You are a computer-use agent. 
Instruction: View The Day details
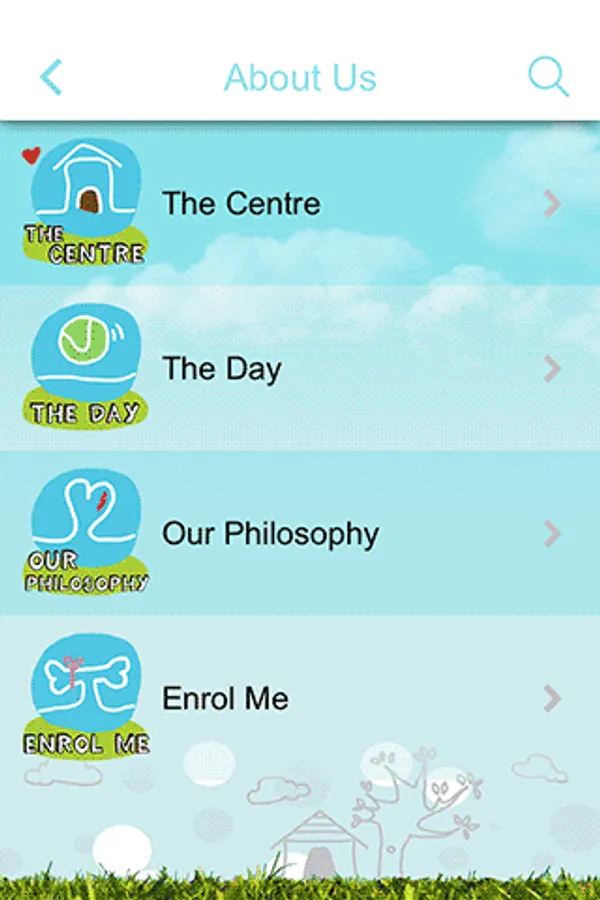point(300,369)
